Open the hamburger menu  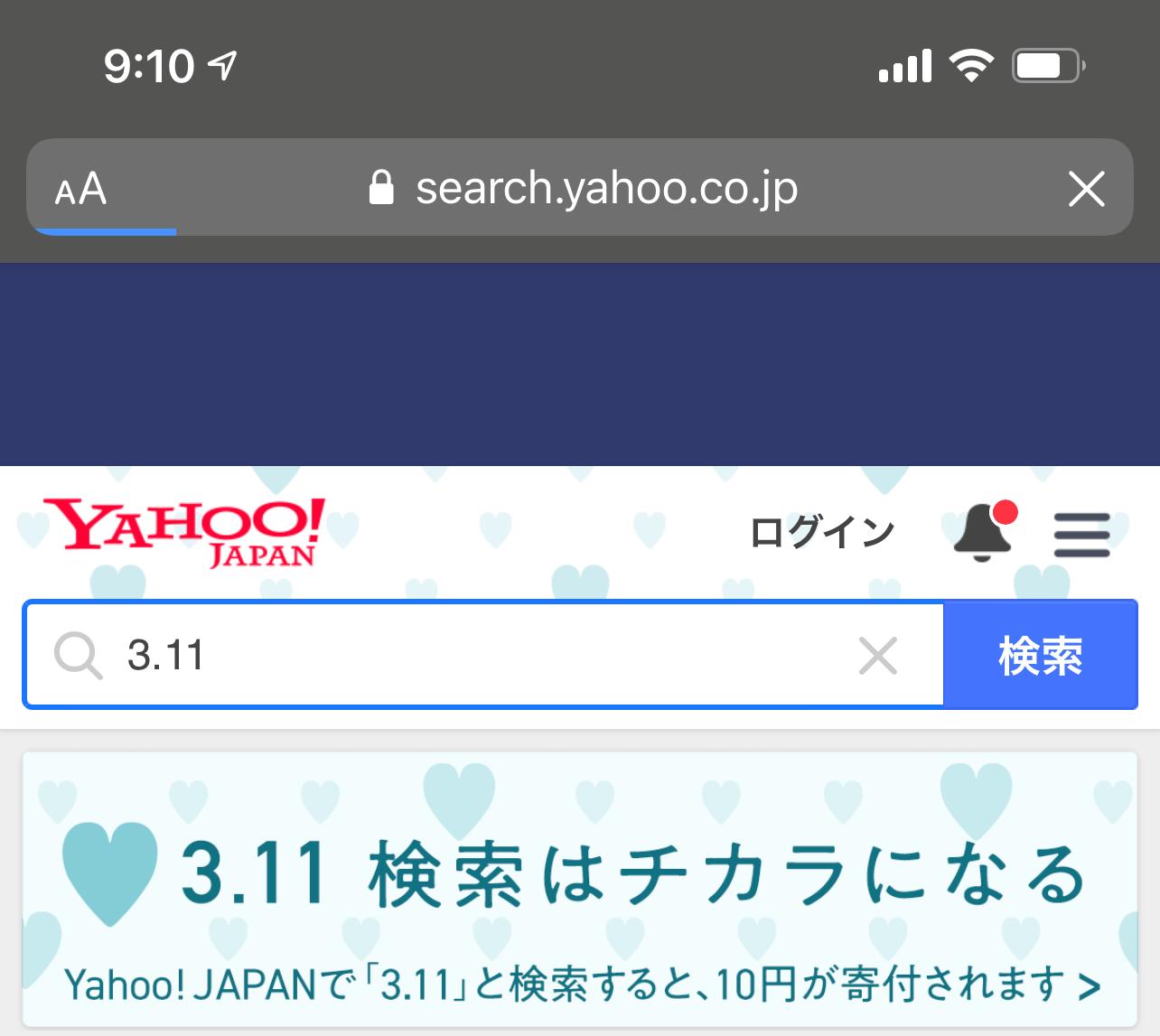coord(1081,535)
